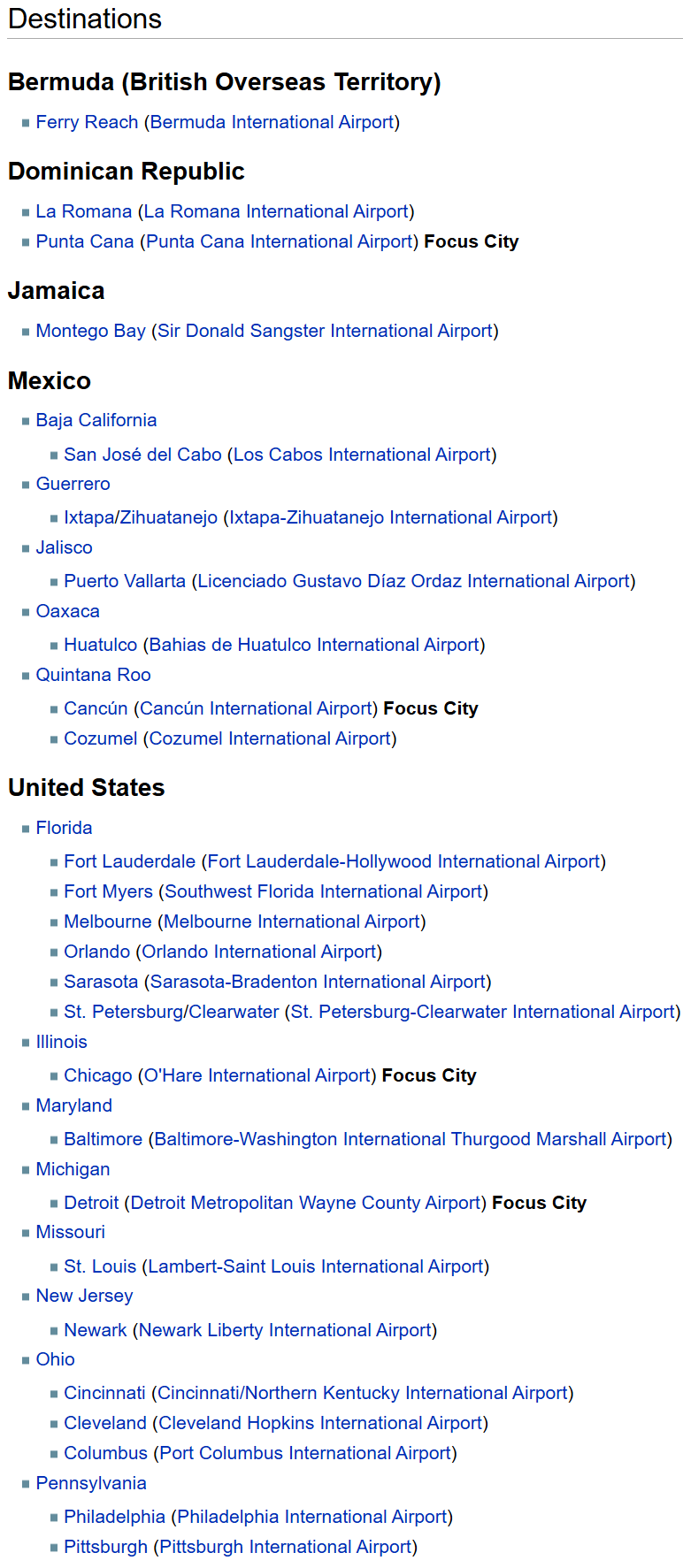Open Punta Cana International Airport link
This screenshot has height=1568, width=683.
(x=280, y=241)
